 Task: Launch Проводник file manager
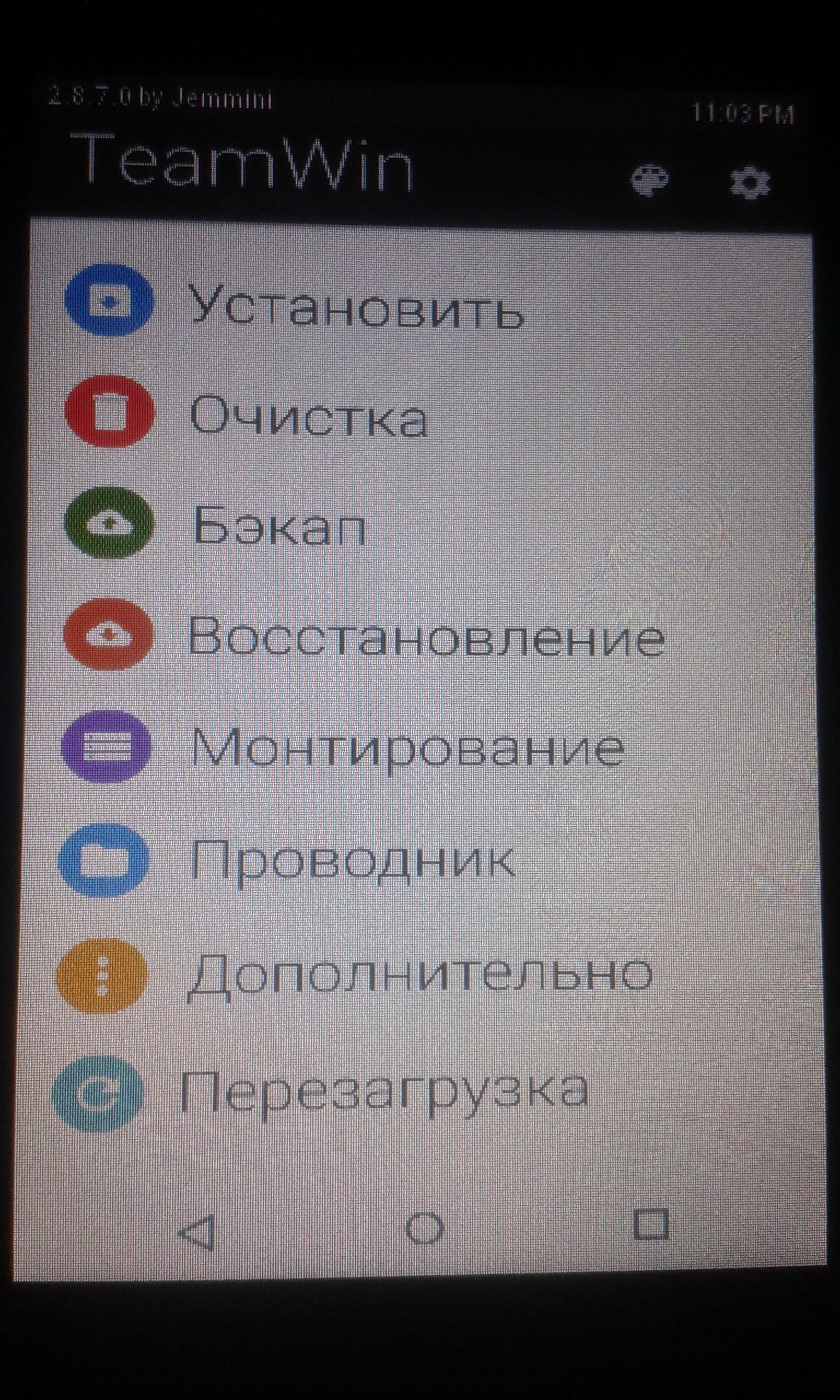point(351,860)
